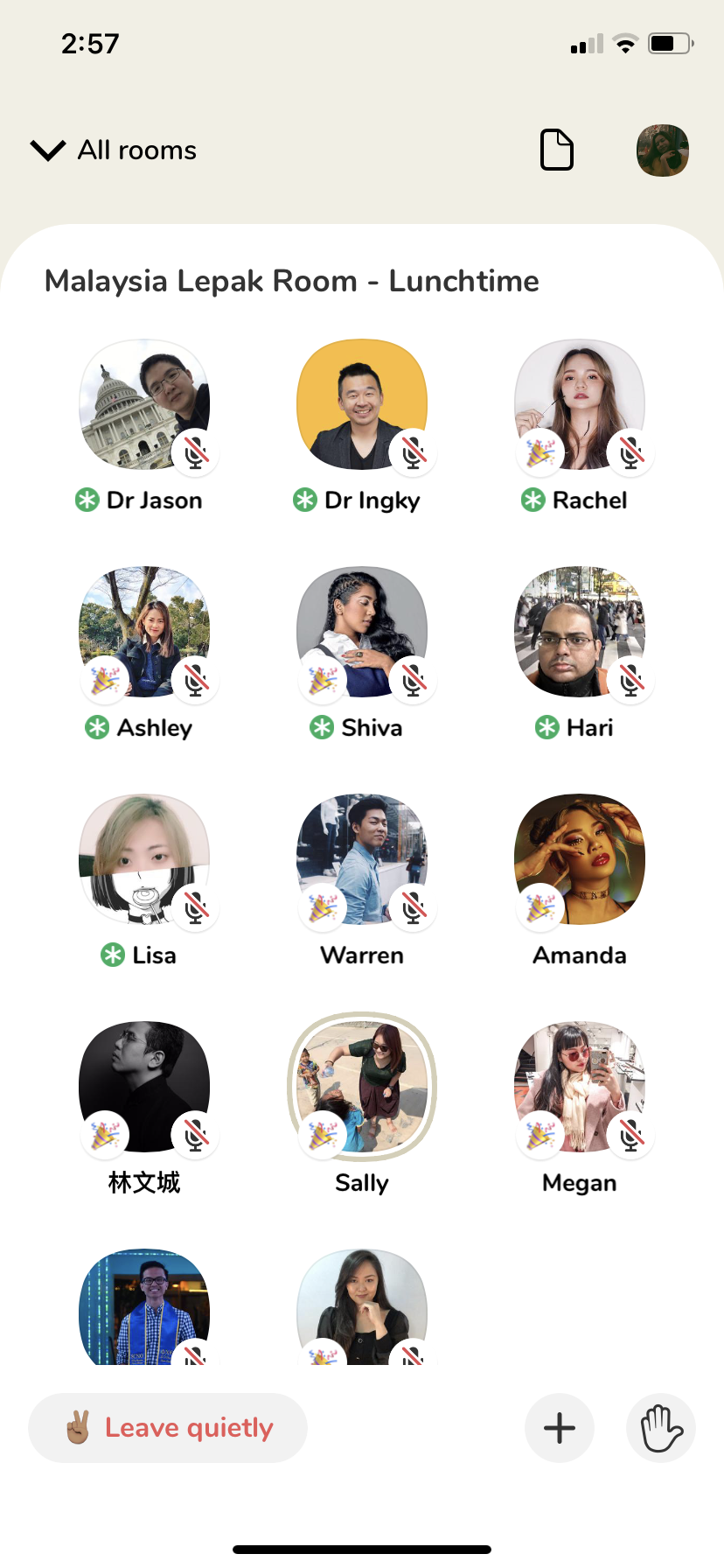Open 林文城's profile
Viewport: 724px width, 1568px height.
point(144,1087)
